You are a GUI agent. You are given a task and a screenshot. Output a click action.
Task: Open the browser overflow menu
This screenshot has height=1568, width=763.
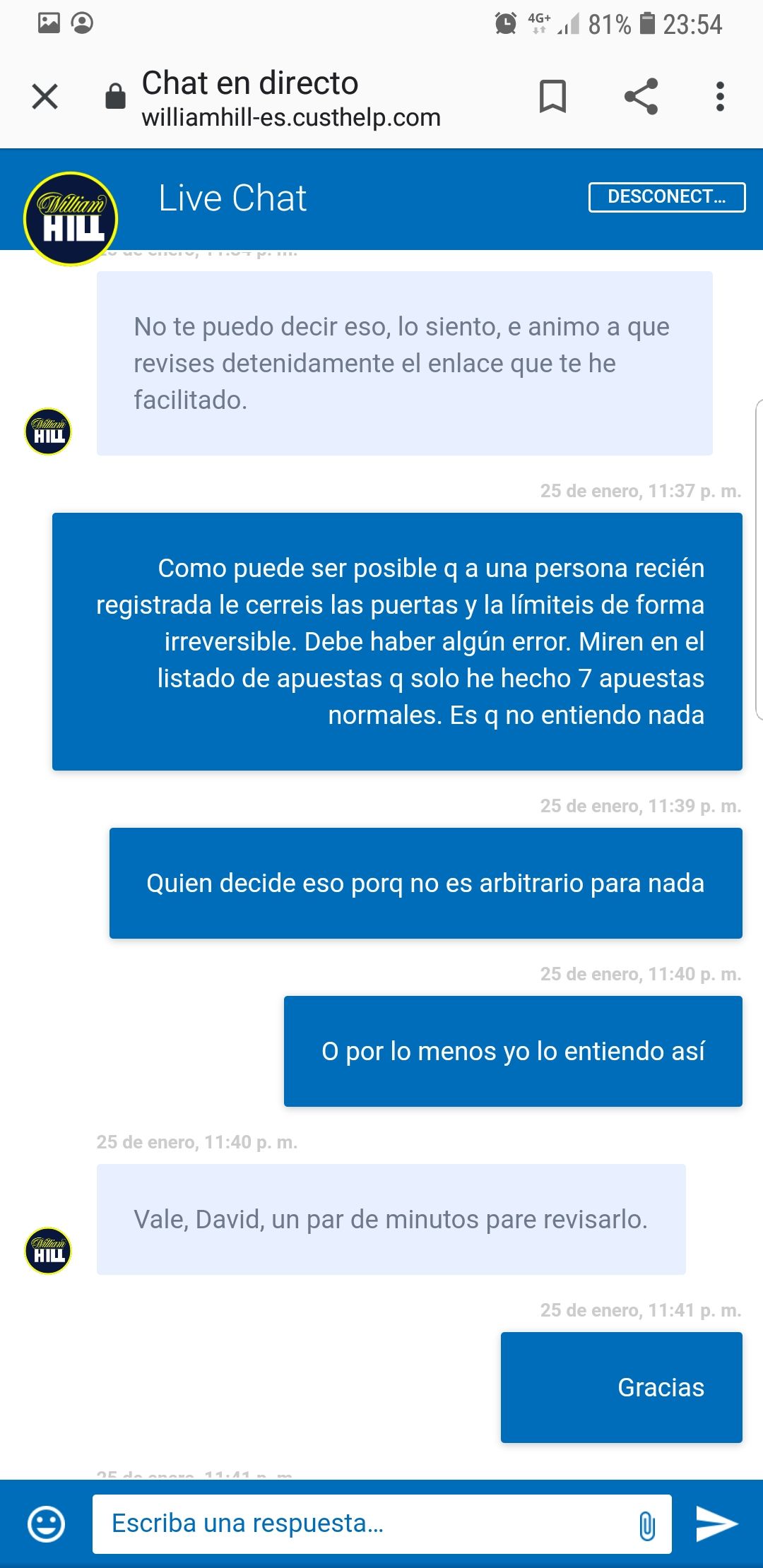[x=720, y=97]
